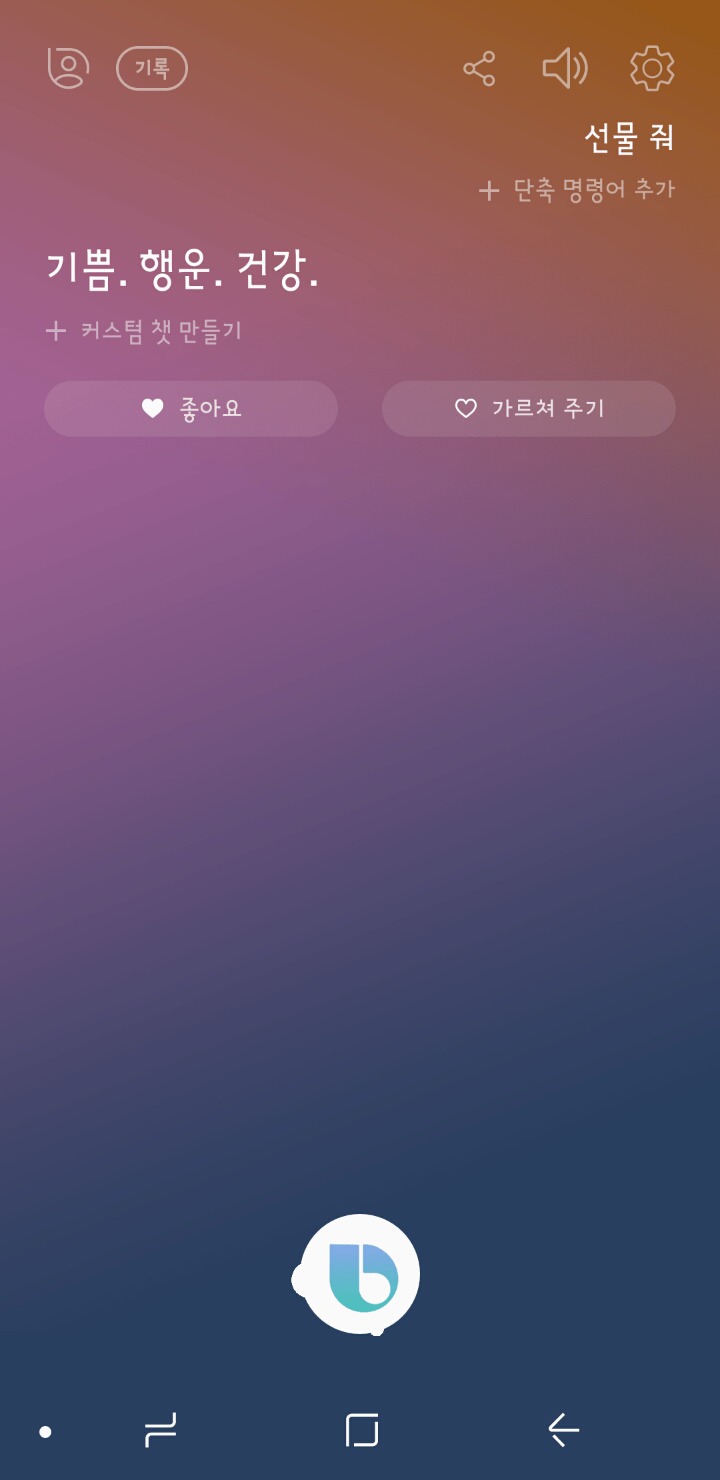Tap the white dot on the navigation bar
Image resolution: width=720 pixels, height=1480 pixels.
pyautogui.click(x=43, y=1430)
